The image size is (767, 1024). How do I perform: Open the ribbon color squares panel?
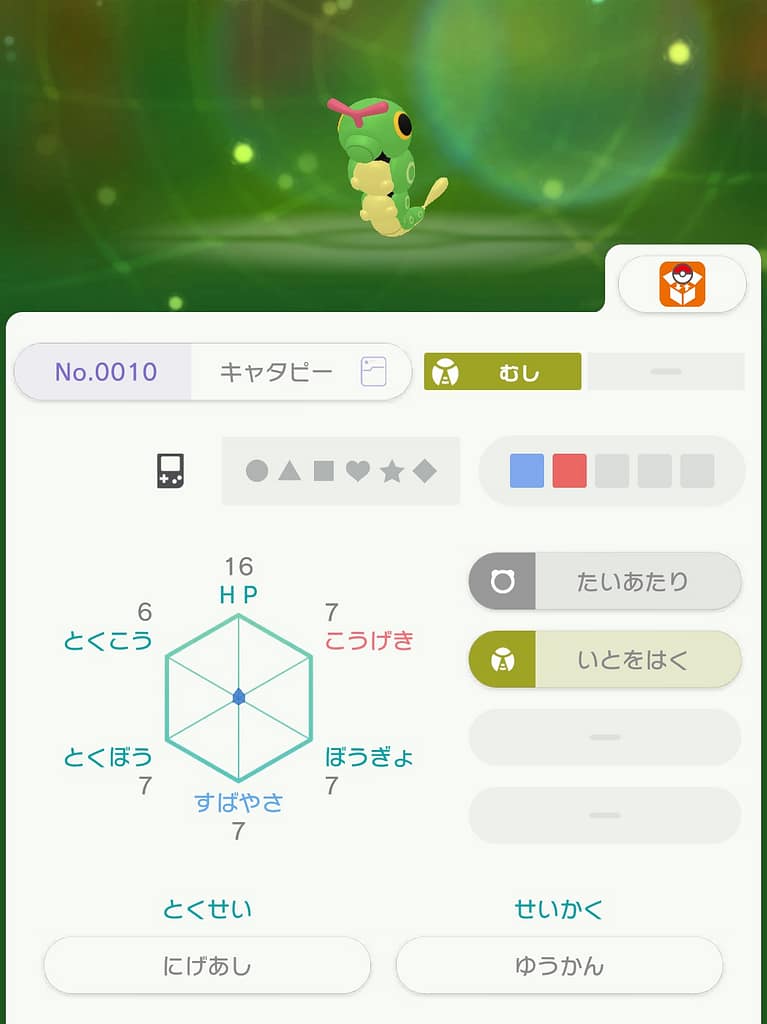pyautogui.click(x=612, y=471)
